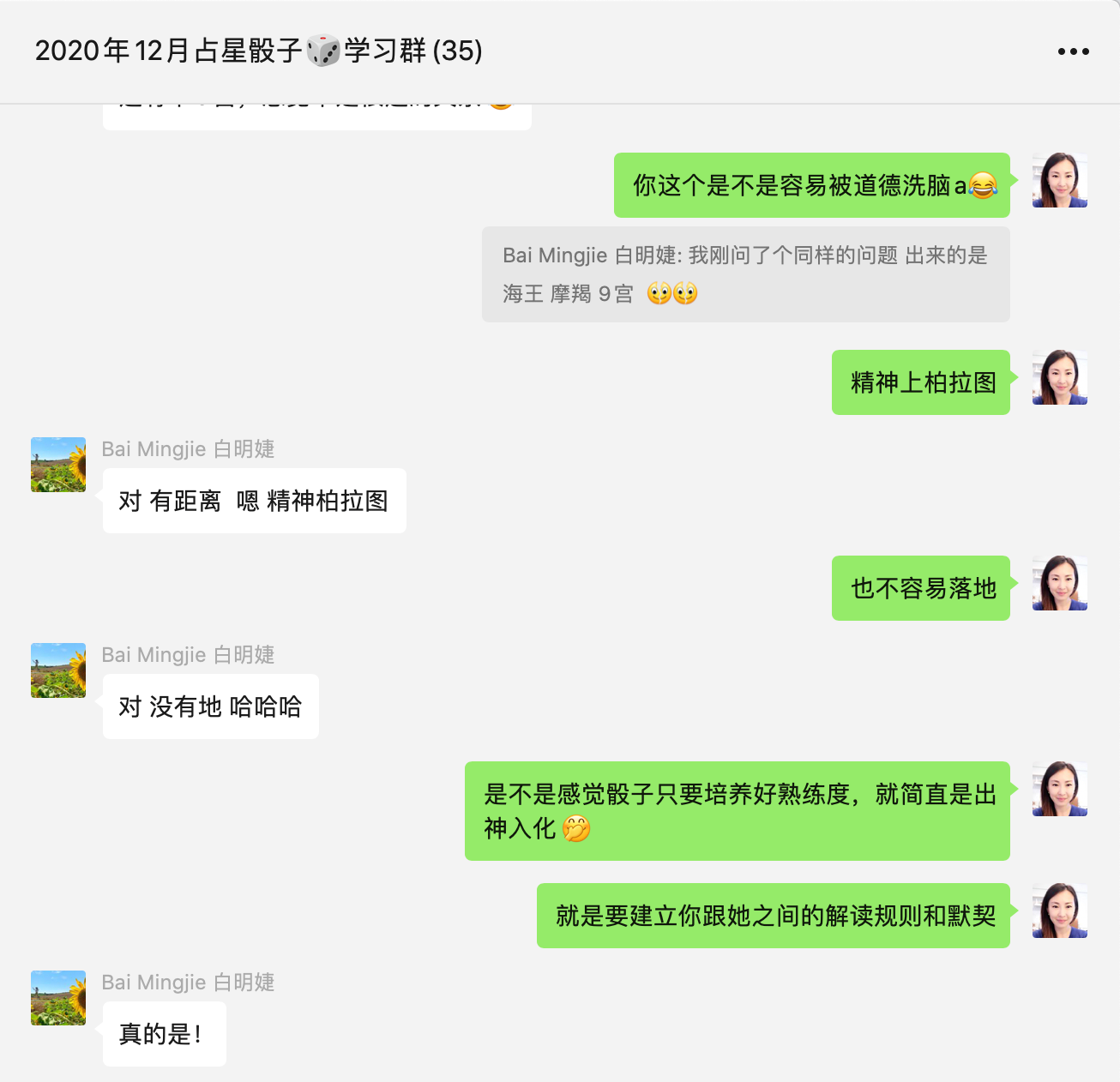Screen dimensions: 1120x1082
Task: Open the sender's profile beside 也不容易落地
Action: (1059, 583)
